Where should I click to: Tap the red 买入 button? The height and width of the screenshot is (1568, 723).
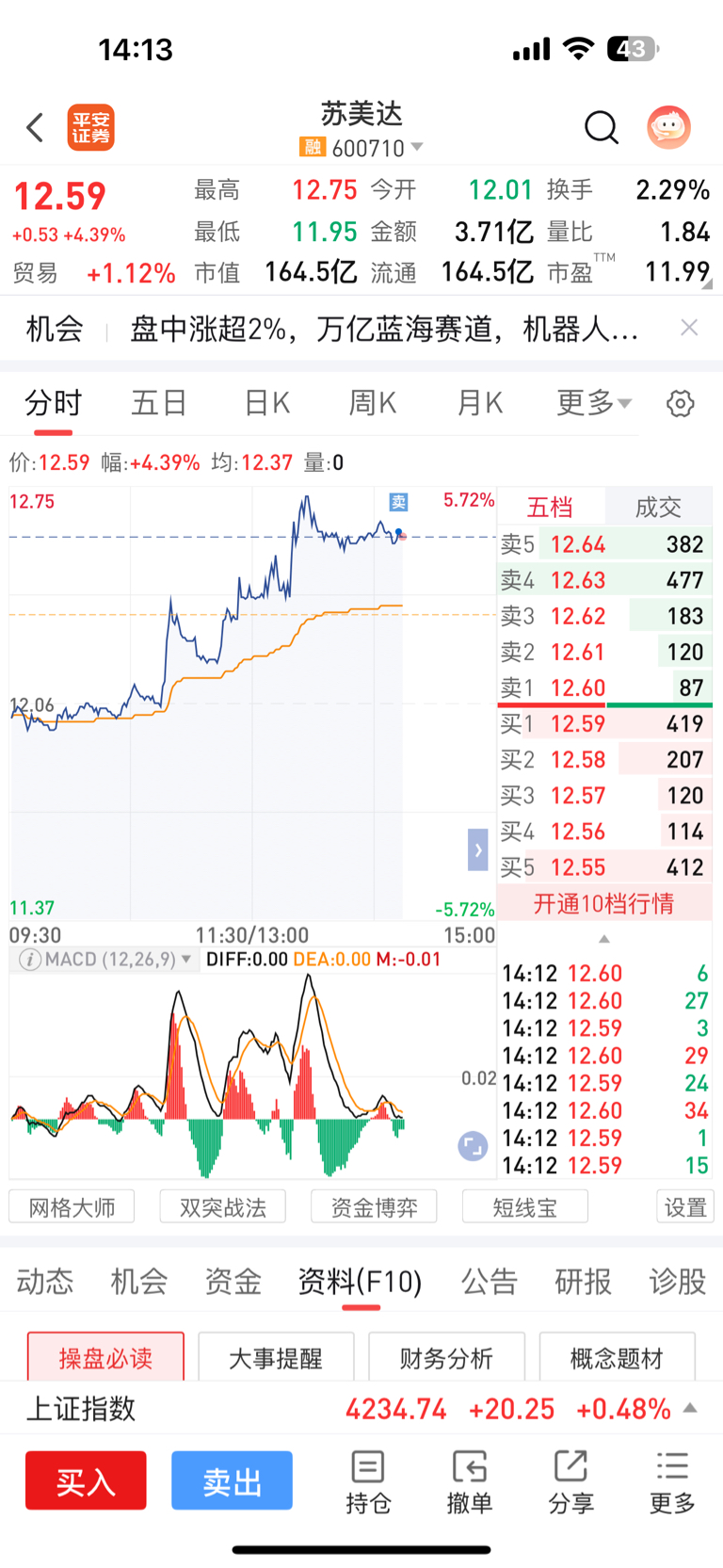[86, 1481]
